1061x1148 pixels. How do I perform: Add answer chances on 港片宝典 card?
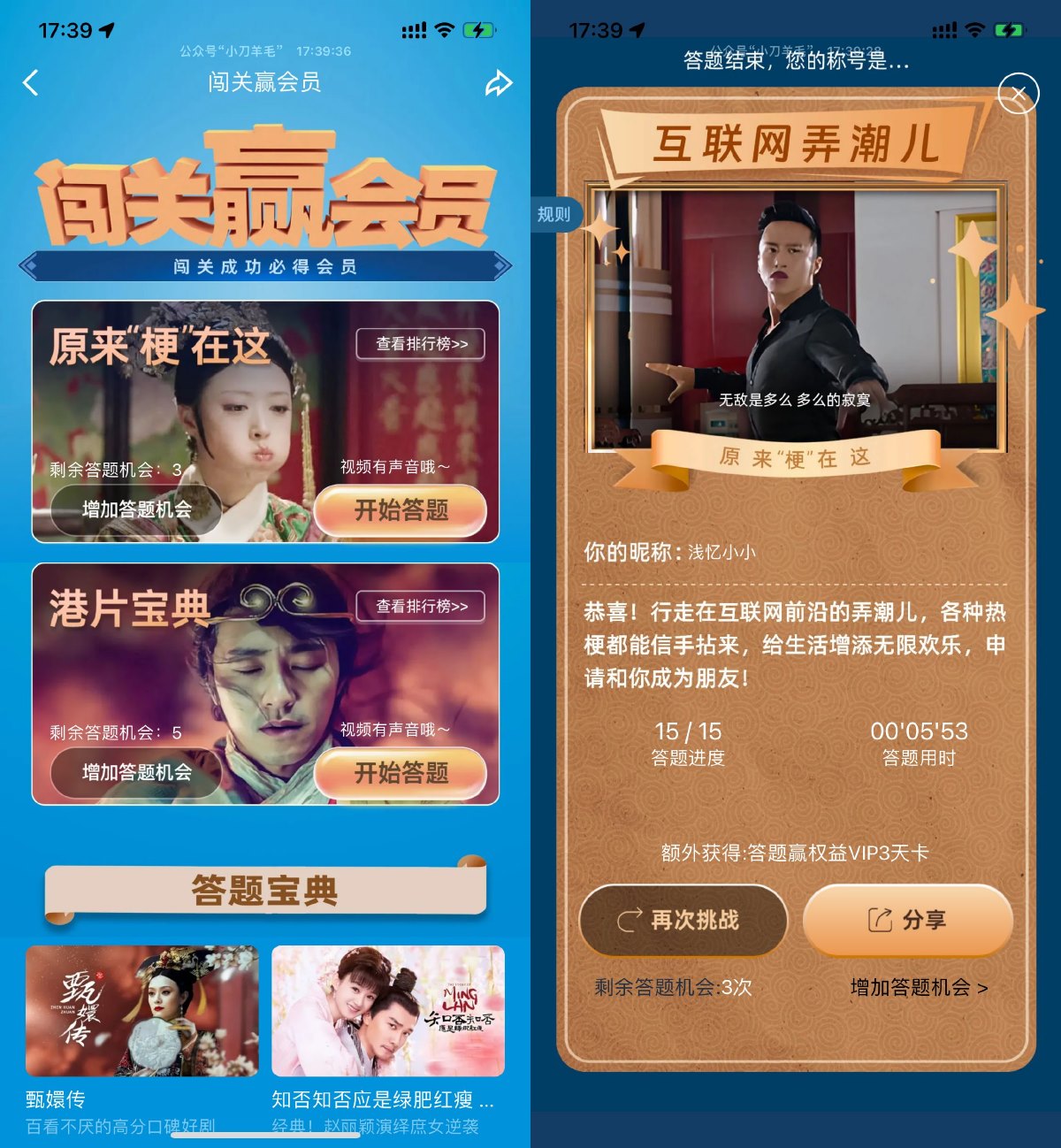(136, 772)
